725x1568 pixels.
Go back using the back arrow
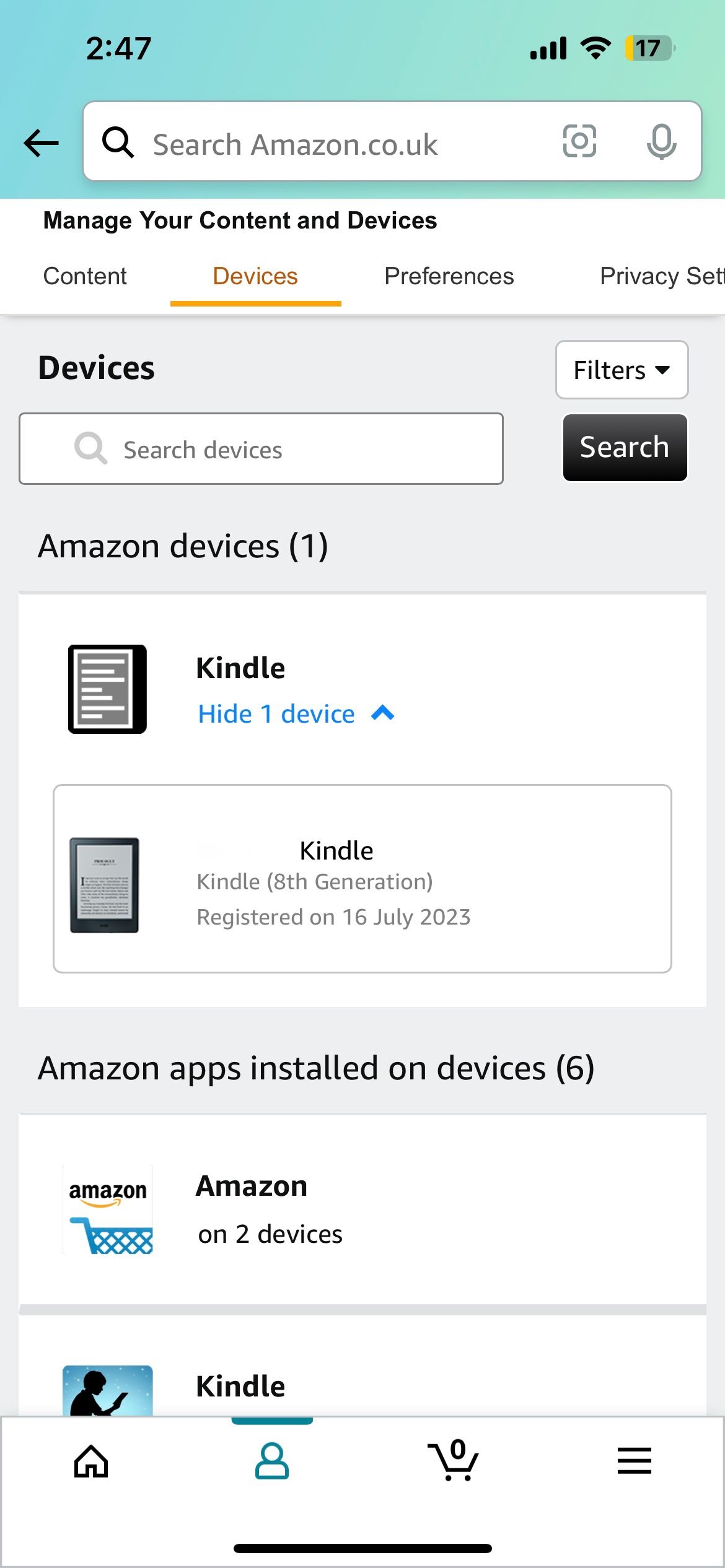click(41, 143)
